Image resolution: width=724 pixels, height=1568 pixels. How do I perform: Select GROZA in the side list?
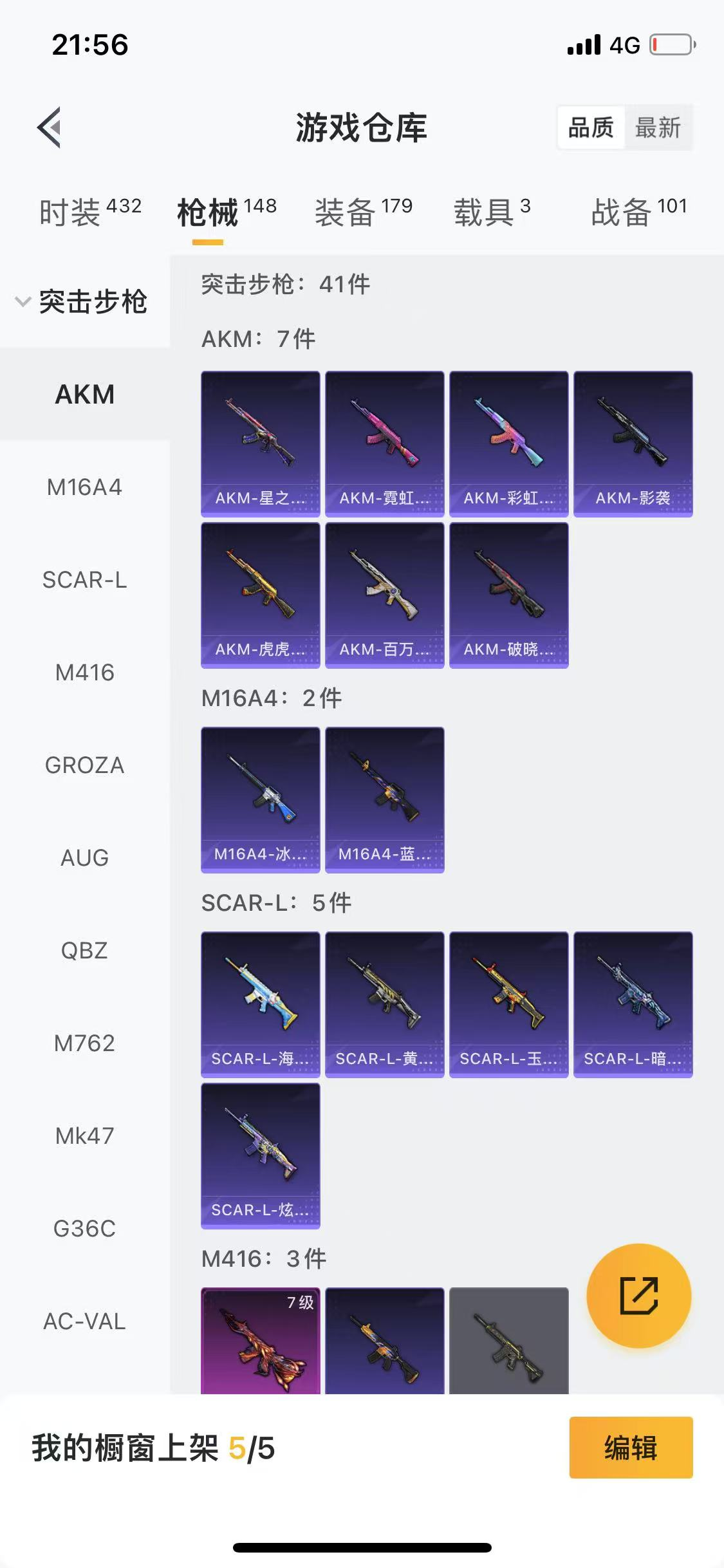click(x=84, y=765)
